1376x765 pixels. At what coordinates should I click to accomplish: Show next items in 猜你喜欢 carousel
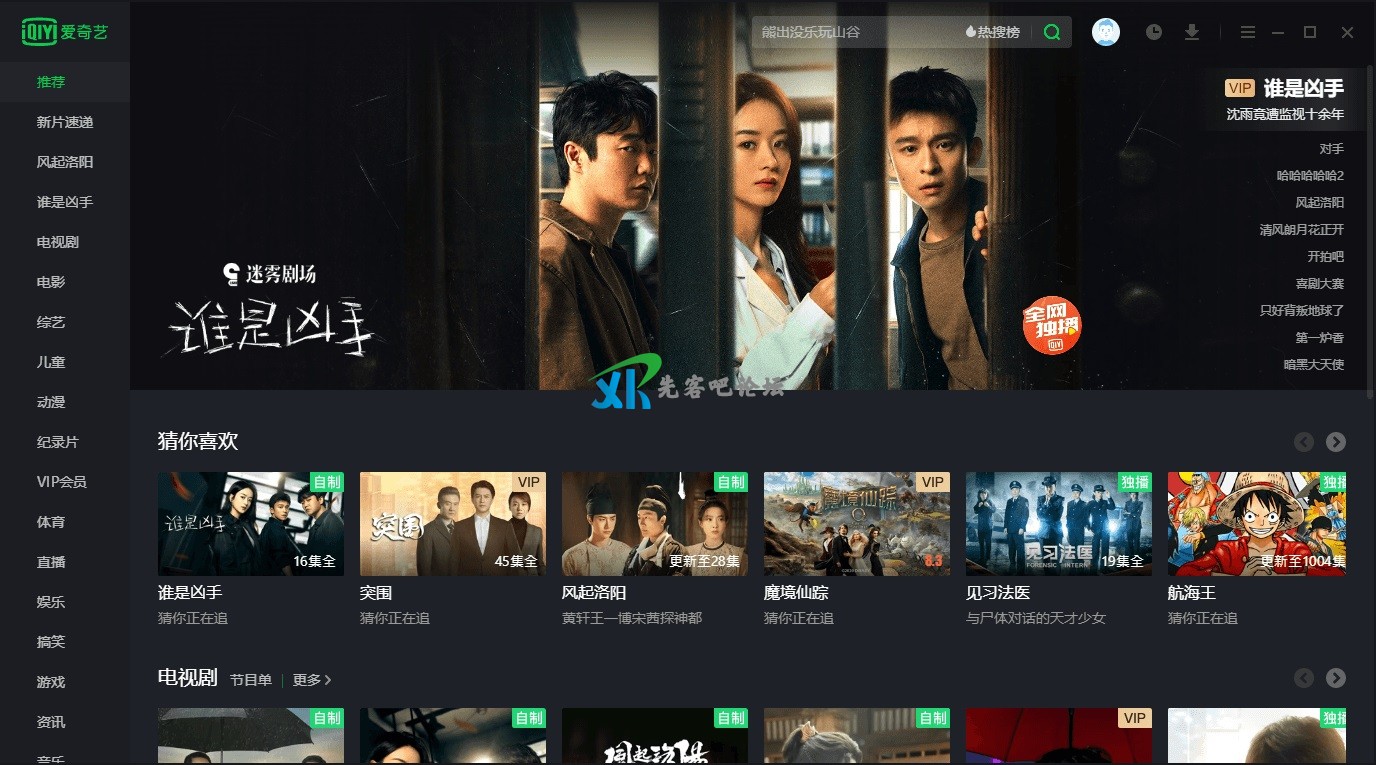tap(1335, 442)
